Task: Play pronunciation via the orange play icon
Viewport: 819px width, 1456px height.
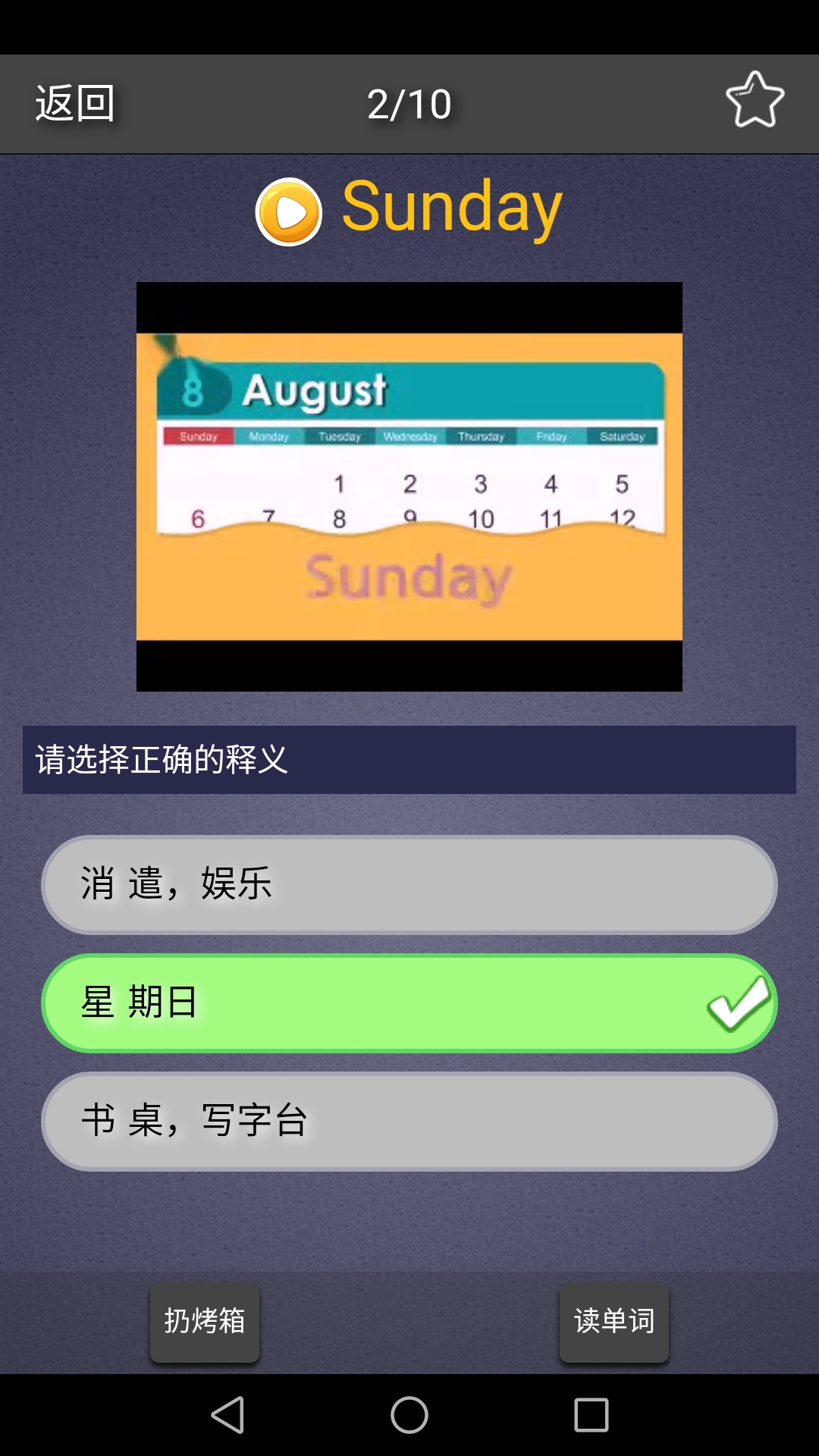Action: (288, 209)
